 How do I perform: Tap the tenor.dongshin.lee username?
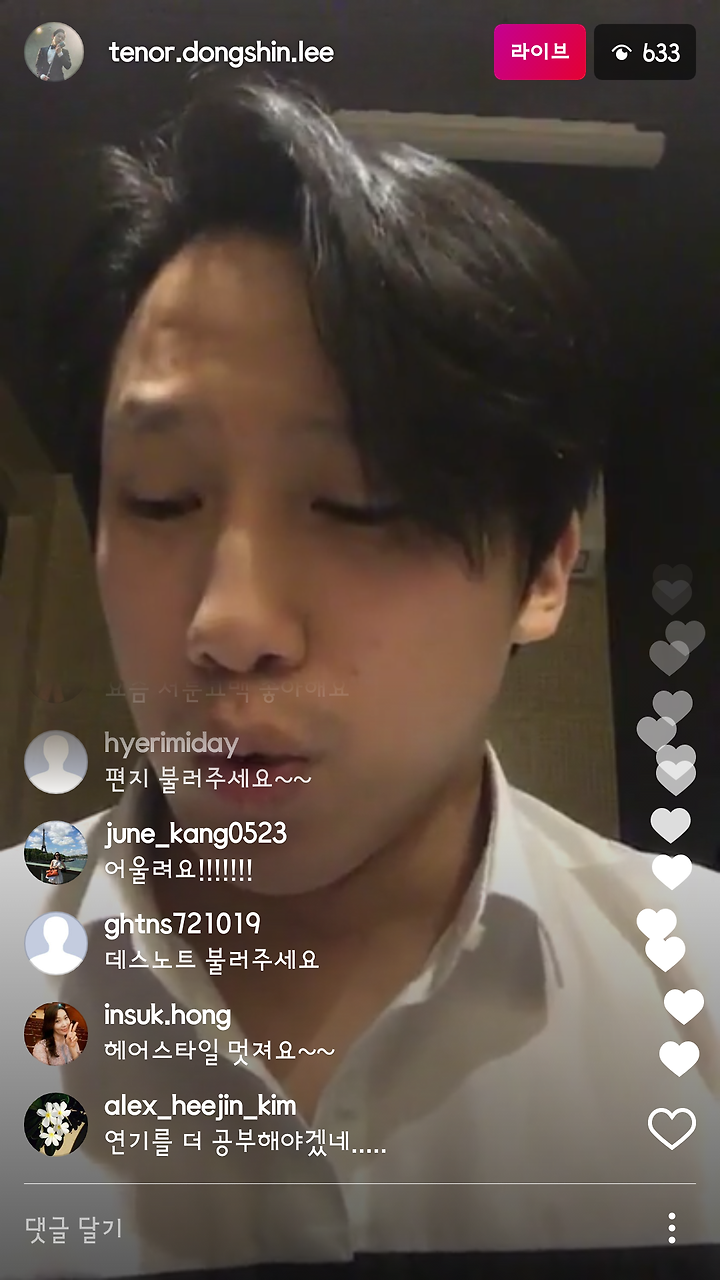221,52
